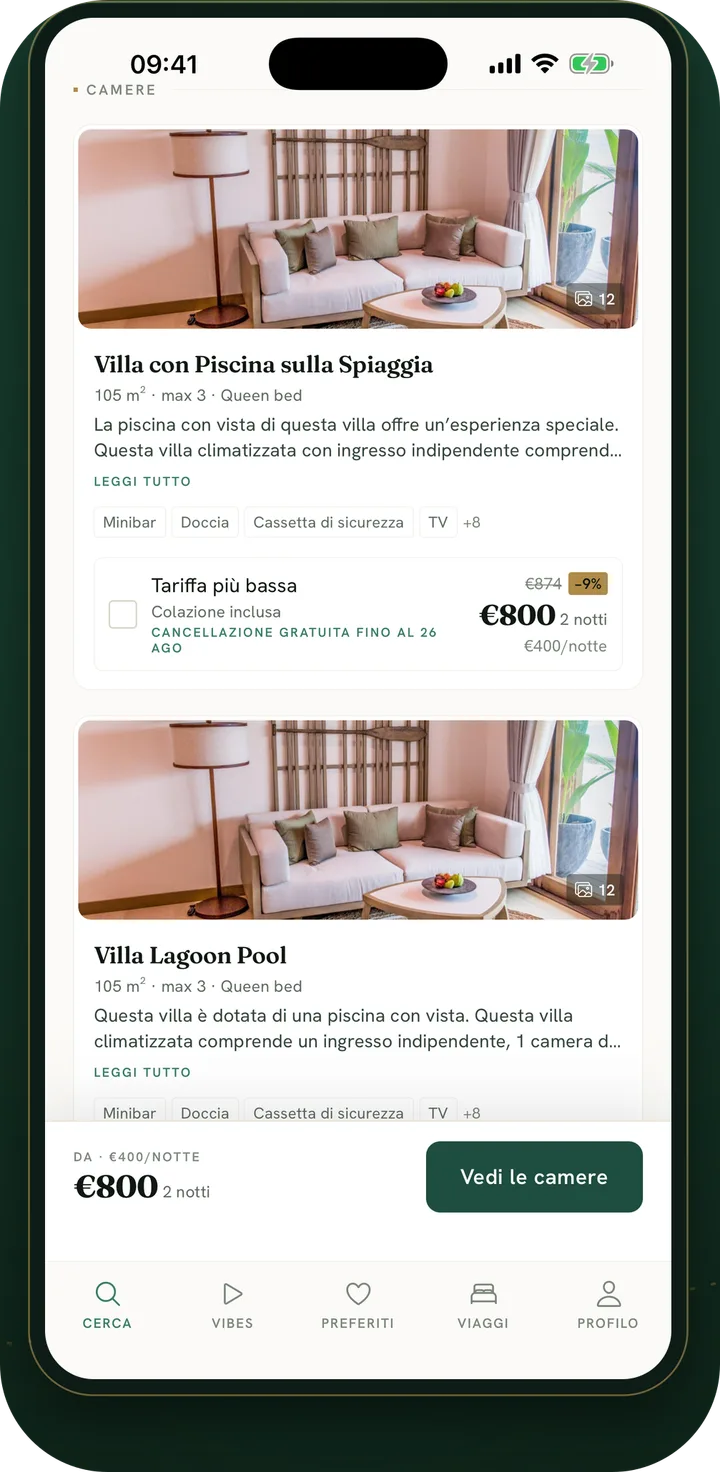Expand Leggi tutto for Villa Lagoon Pool
The height and width of the screenshot is (1472, 720).
click(x=142, y=1072)
